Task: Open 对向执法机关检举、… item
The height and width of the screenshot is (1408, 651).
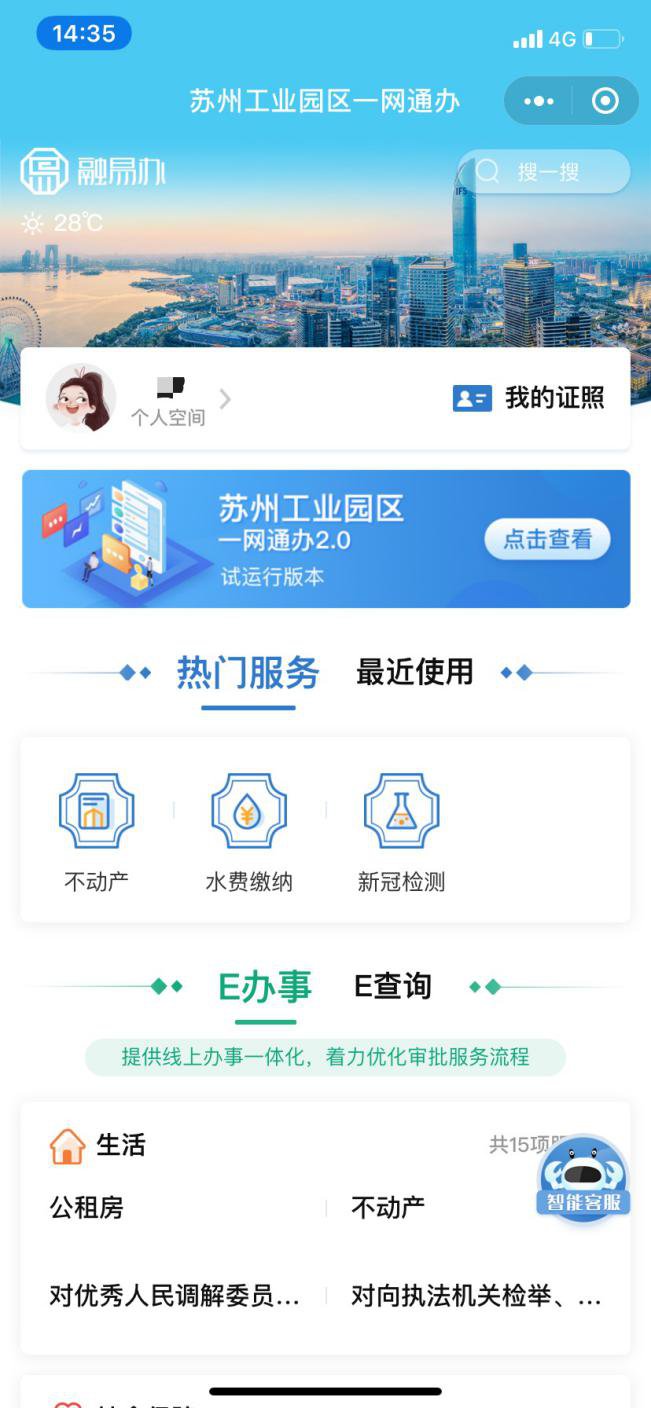Action: point(476,1297)
